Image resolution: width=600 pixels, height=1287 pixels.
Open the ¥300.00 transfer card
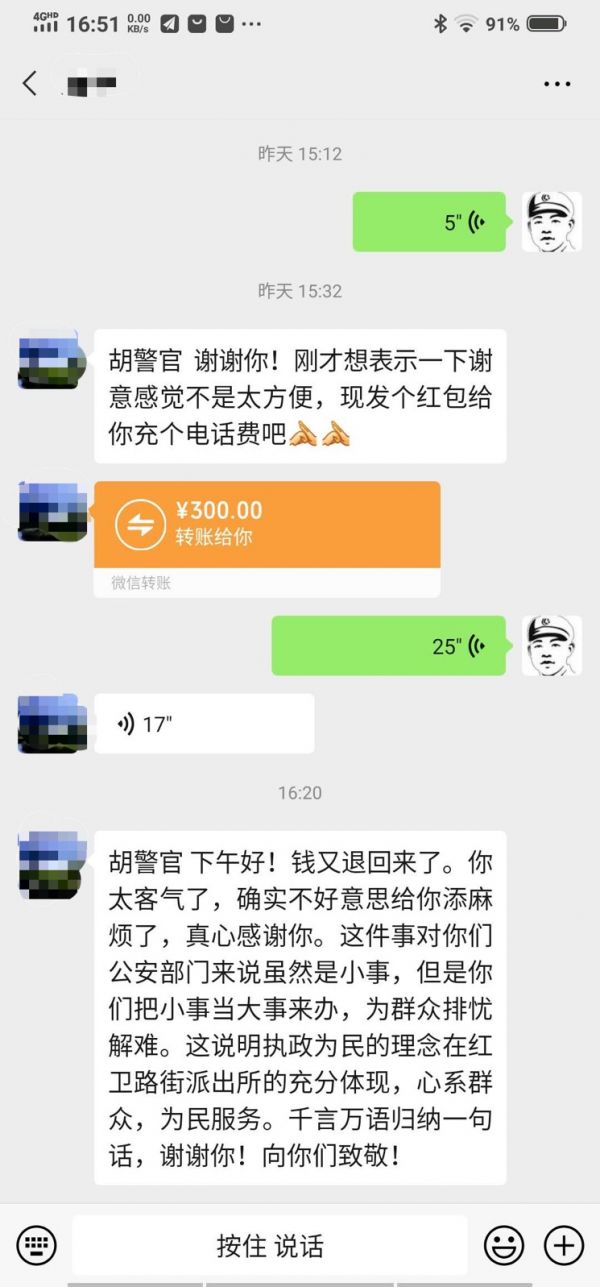tap(267, 525)
